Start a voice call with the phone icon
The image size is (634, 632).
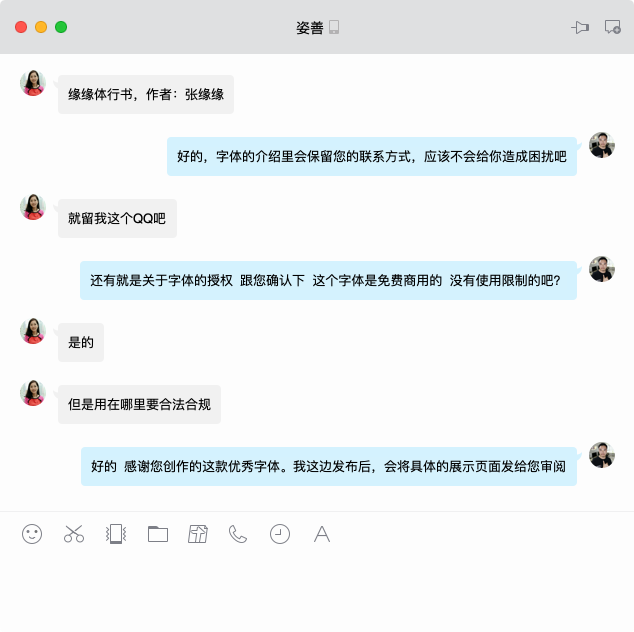pos(238,534)
